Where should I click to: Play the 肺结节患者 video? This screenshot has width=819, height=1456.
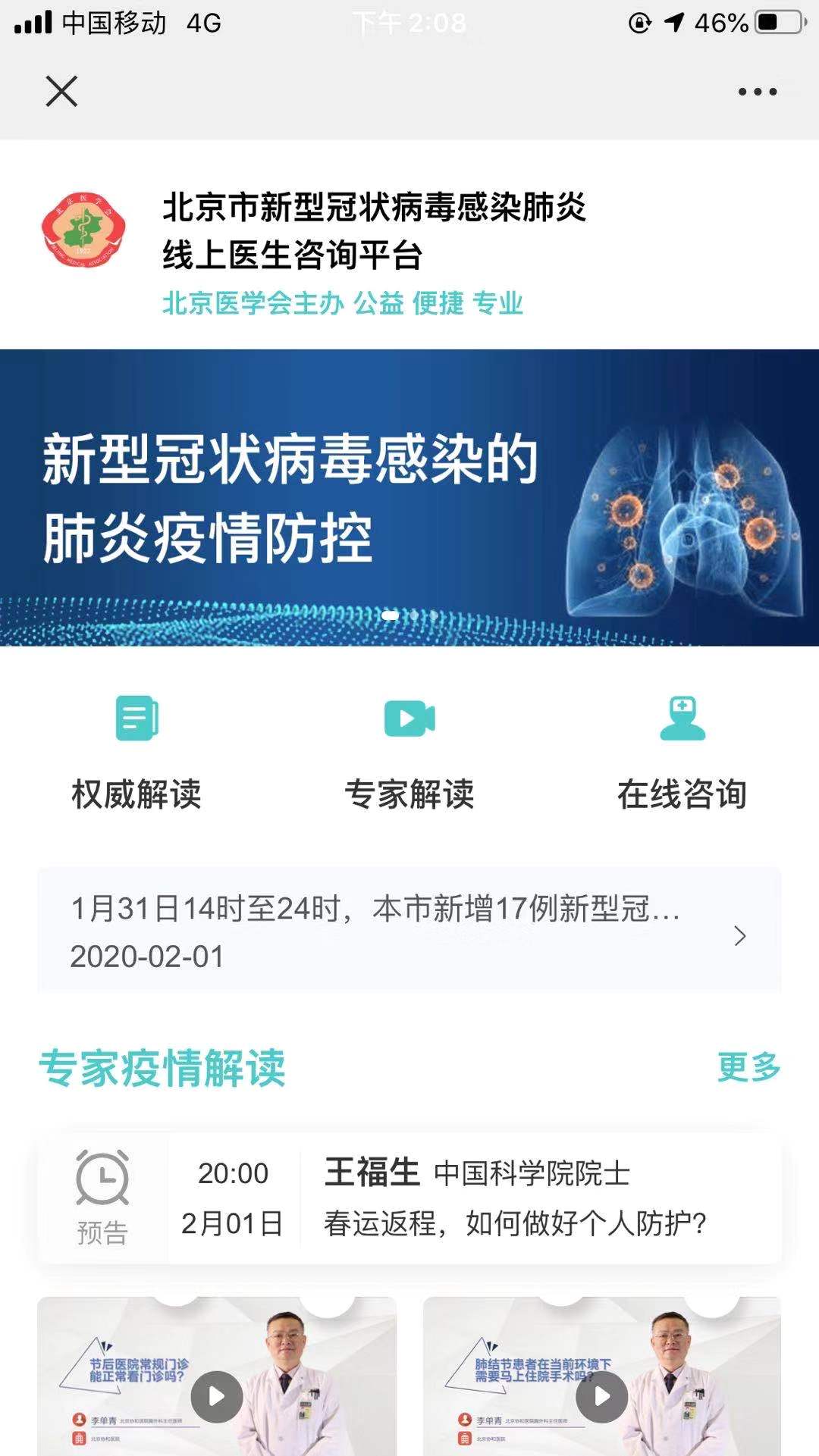pyautogui.click(x=602, y=1396)
